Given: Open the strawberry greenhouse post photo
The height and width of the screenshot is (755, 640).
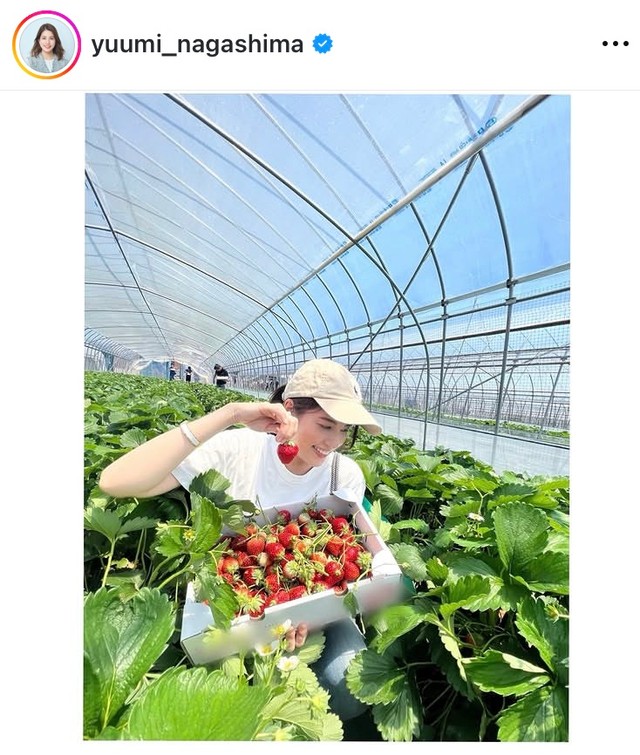Looking at the screenshot, I should pyautogui.click(x=327, y=416).
